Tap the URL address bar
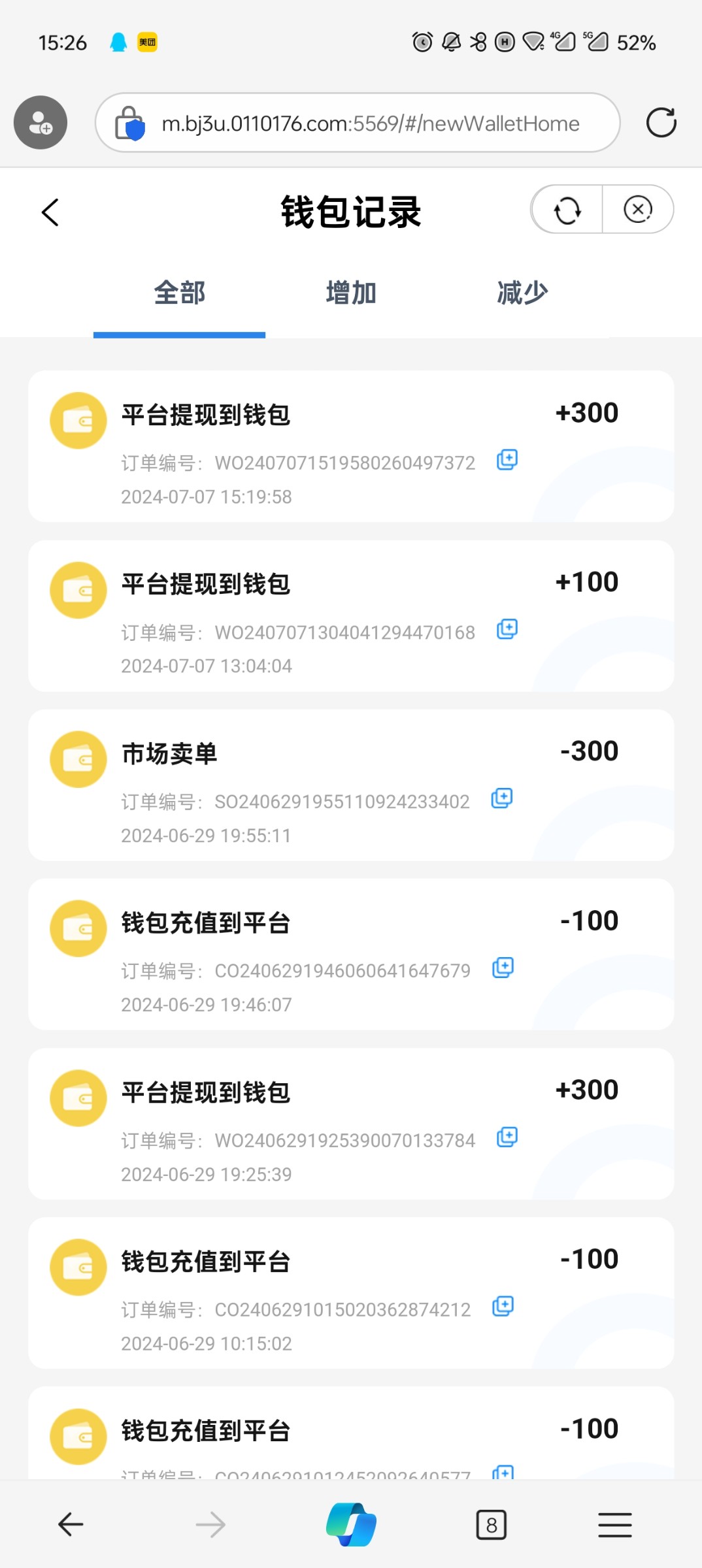This screenshot has width=702, height=1568. click(358, 123)
